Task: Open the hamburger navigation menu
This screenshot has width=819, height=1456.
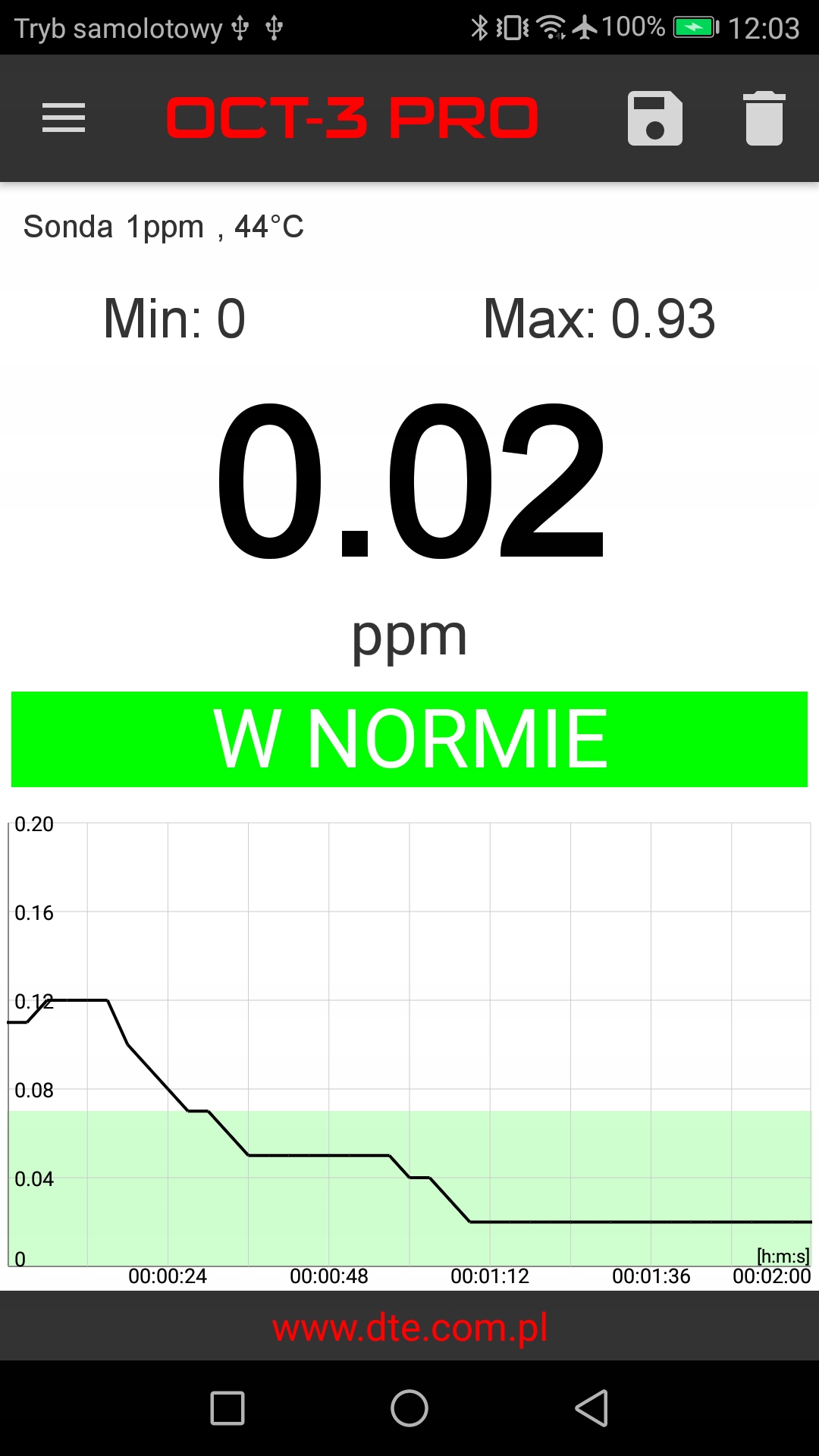Action: point(64,118)
